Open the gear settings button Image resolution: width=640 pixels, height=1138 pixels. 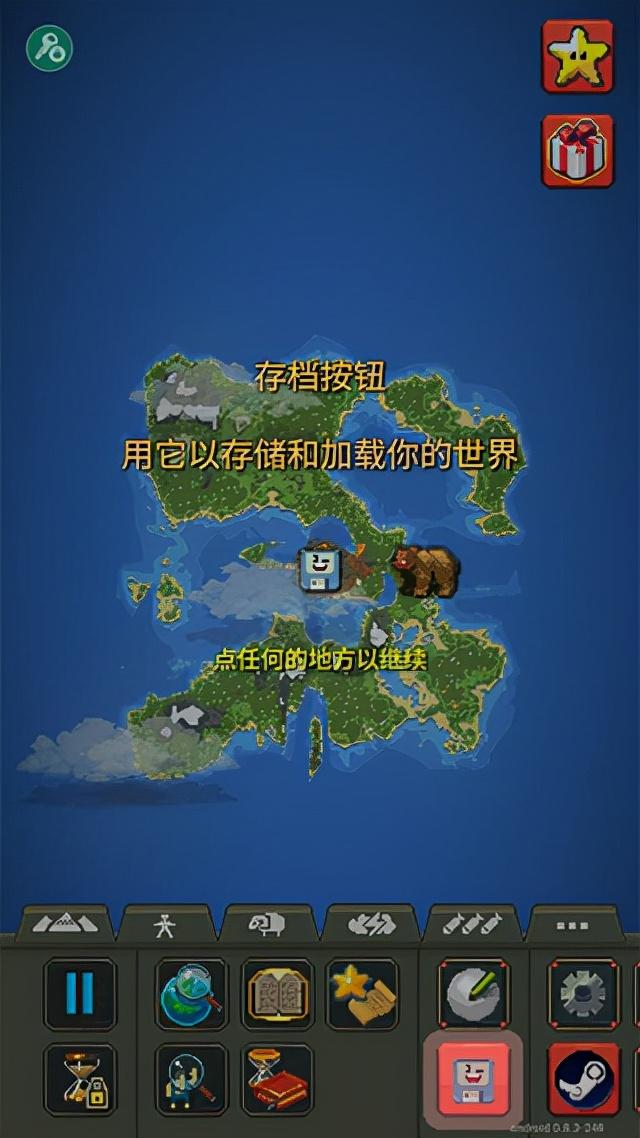click(584, 993)
